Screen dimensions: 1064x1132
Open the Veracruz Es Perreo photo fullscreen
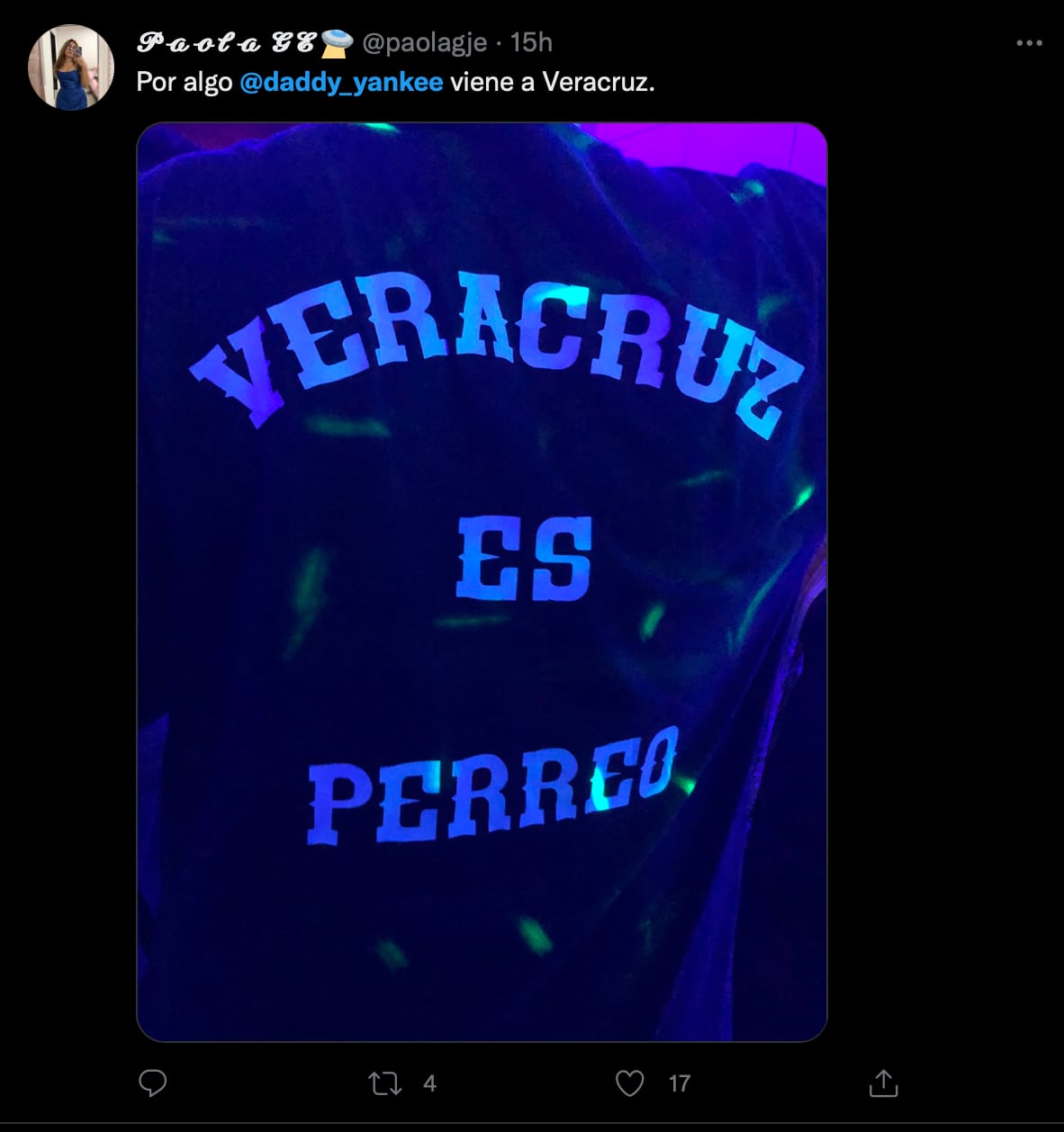482,580
